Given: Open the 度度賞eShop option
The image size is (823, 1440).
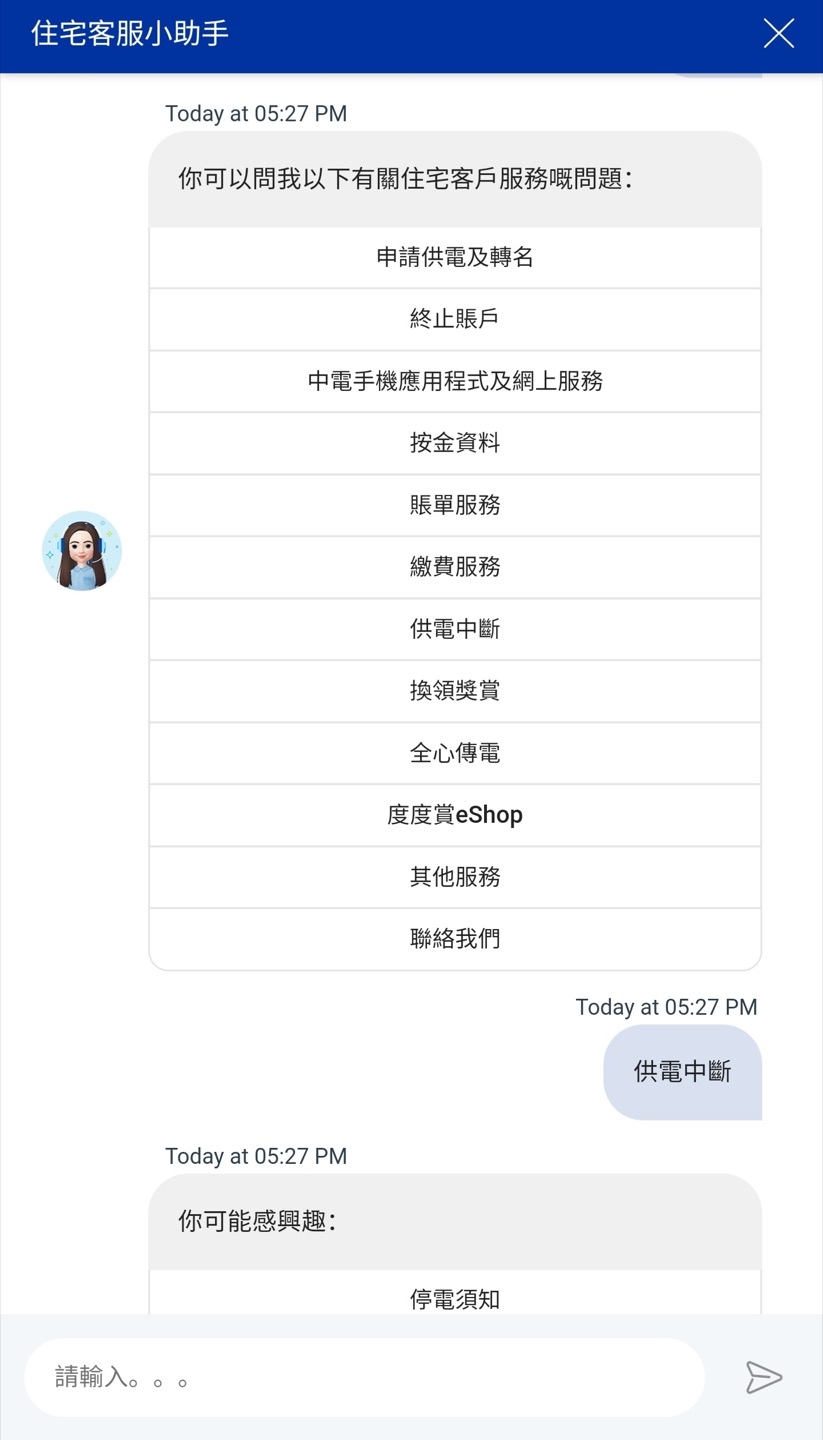Looking at the screenshot, I should (455, 816).
